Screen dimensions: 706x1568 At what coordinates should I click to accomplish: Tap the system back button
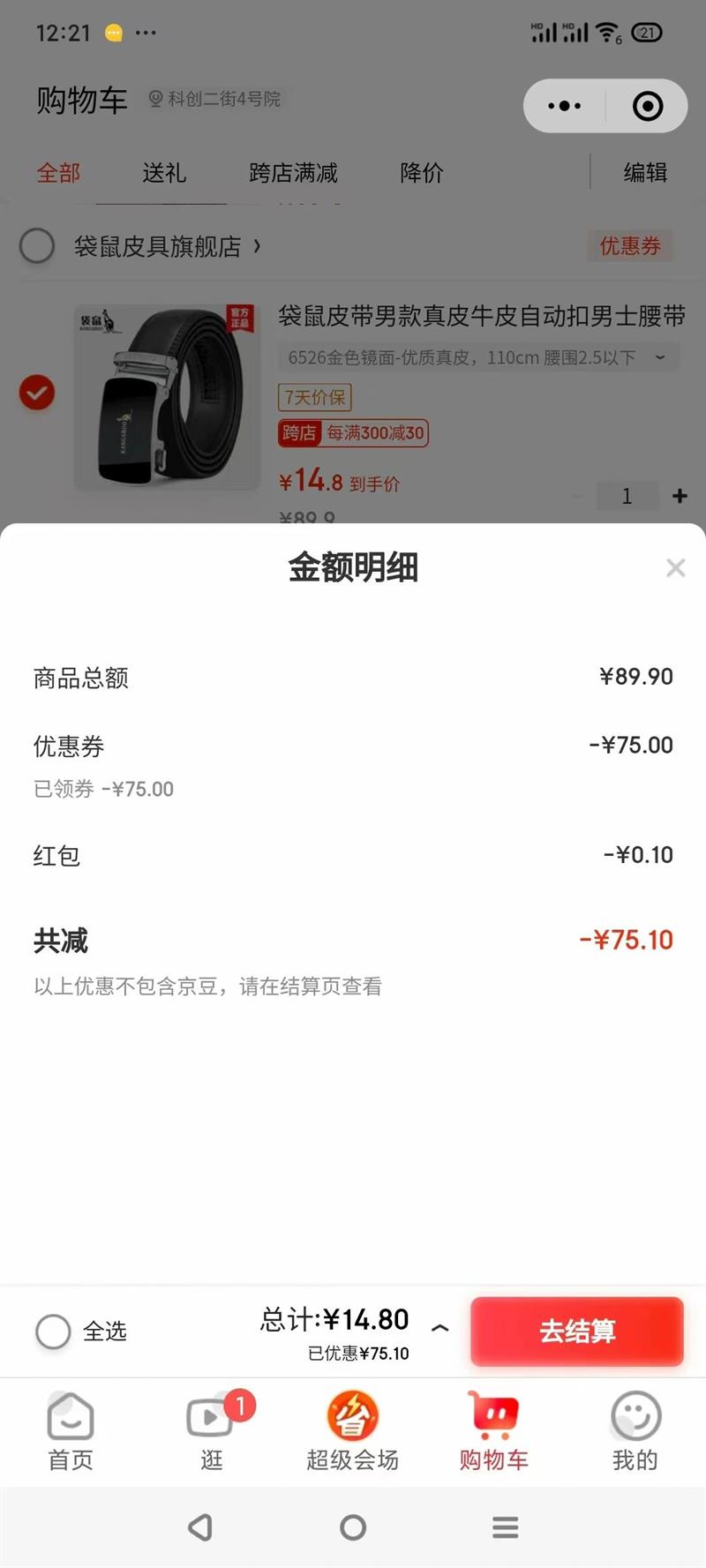[200, 1527]
